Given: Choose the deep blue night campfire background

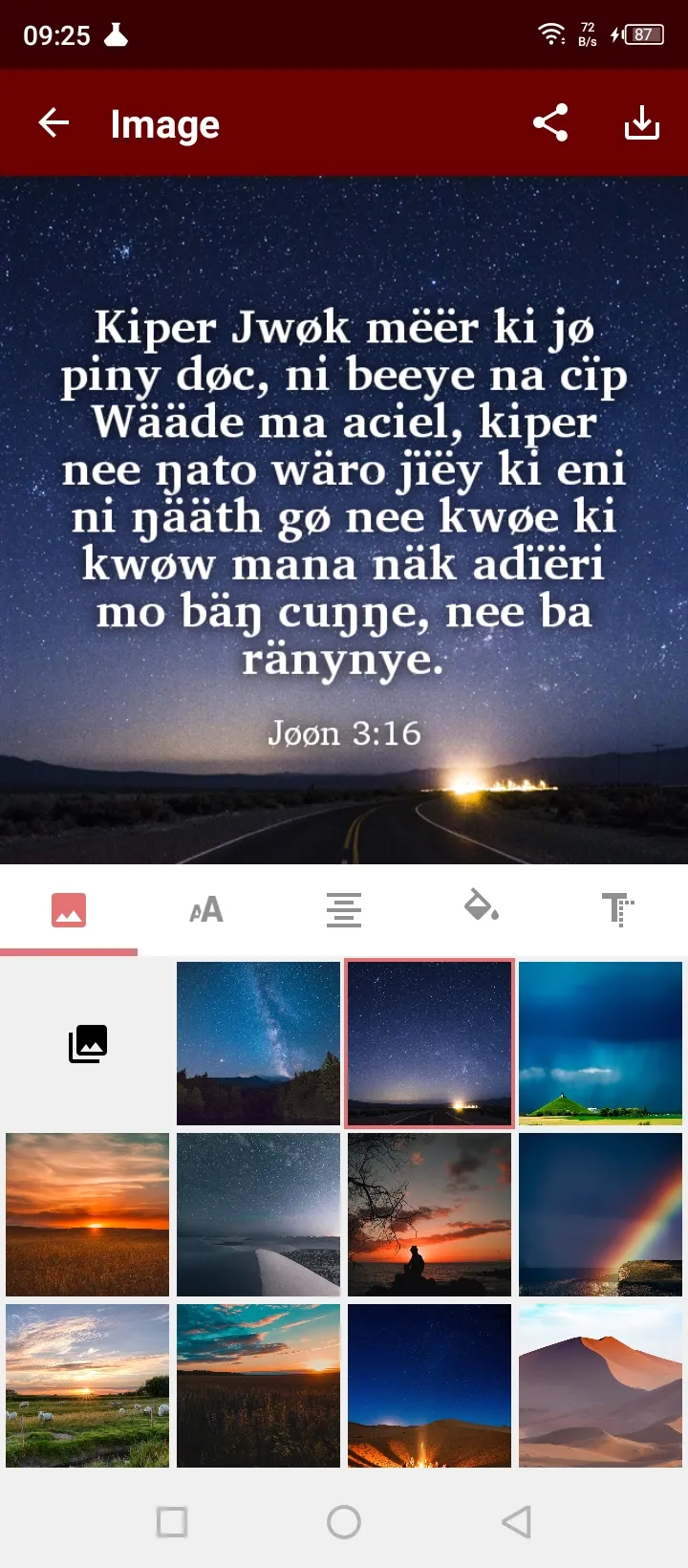Looking at the screenshot, I should pos(429,1385).
